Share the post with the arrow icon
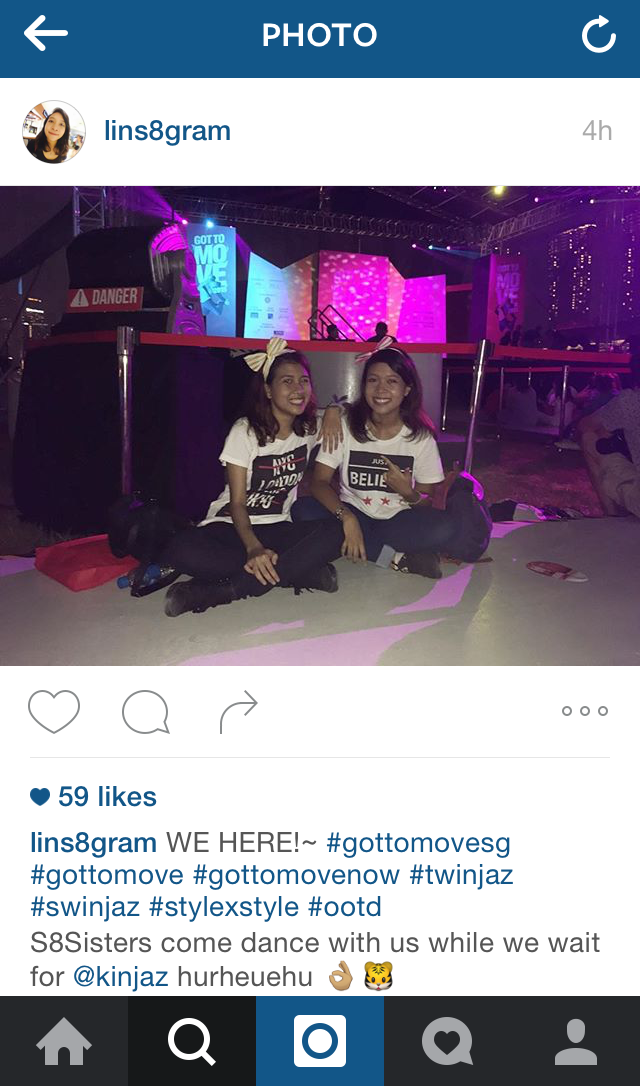Screen dimensions: 640x1086 (x=238, y=711)
